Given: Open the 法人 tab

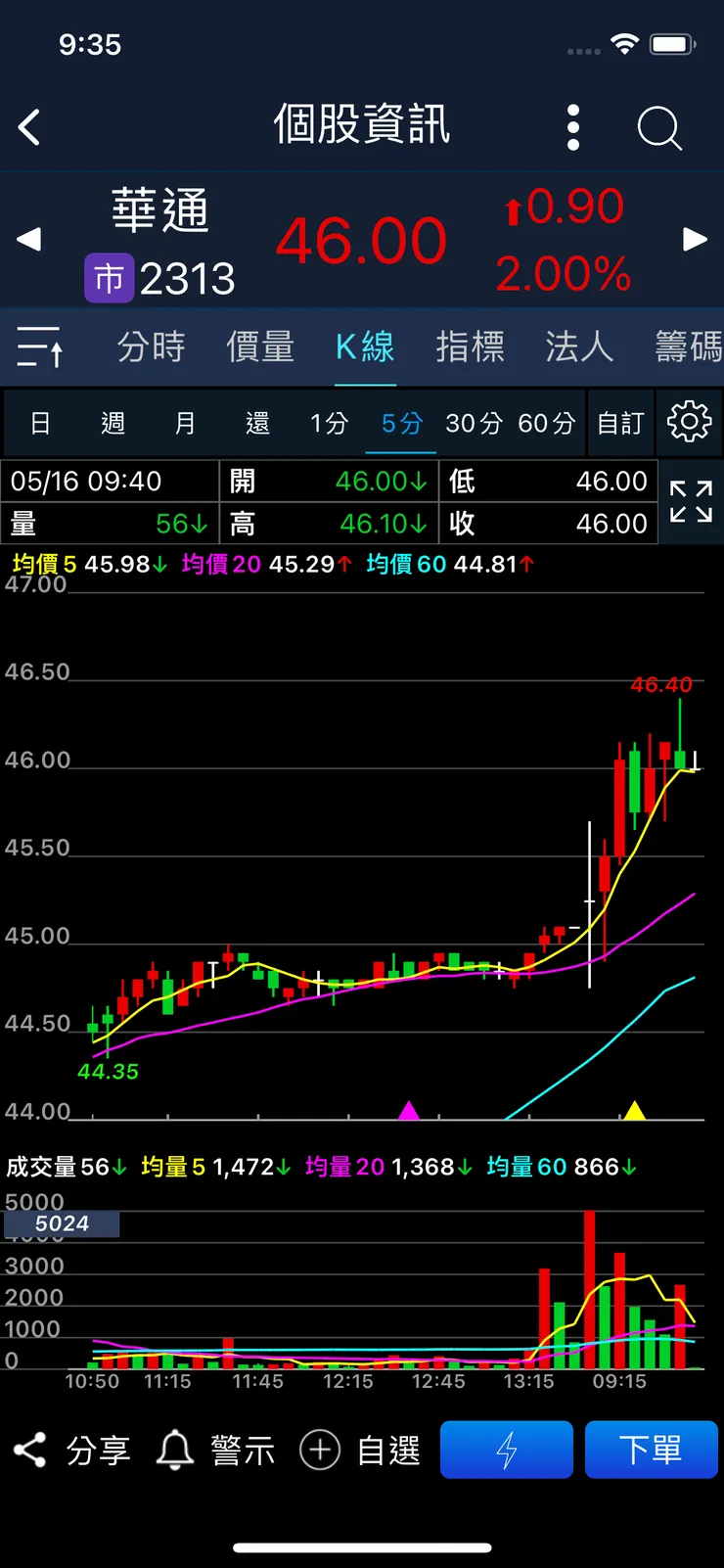Looking at the screenshot, I should (x=579, y=347).
